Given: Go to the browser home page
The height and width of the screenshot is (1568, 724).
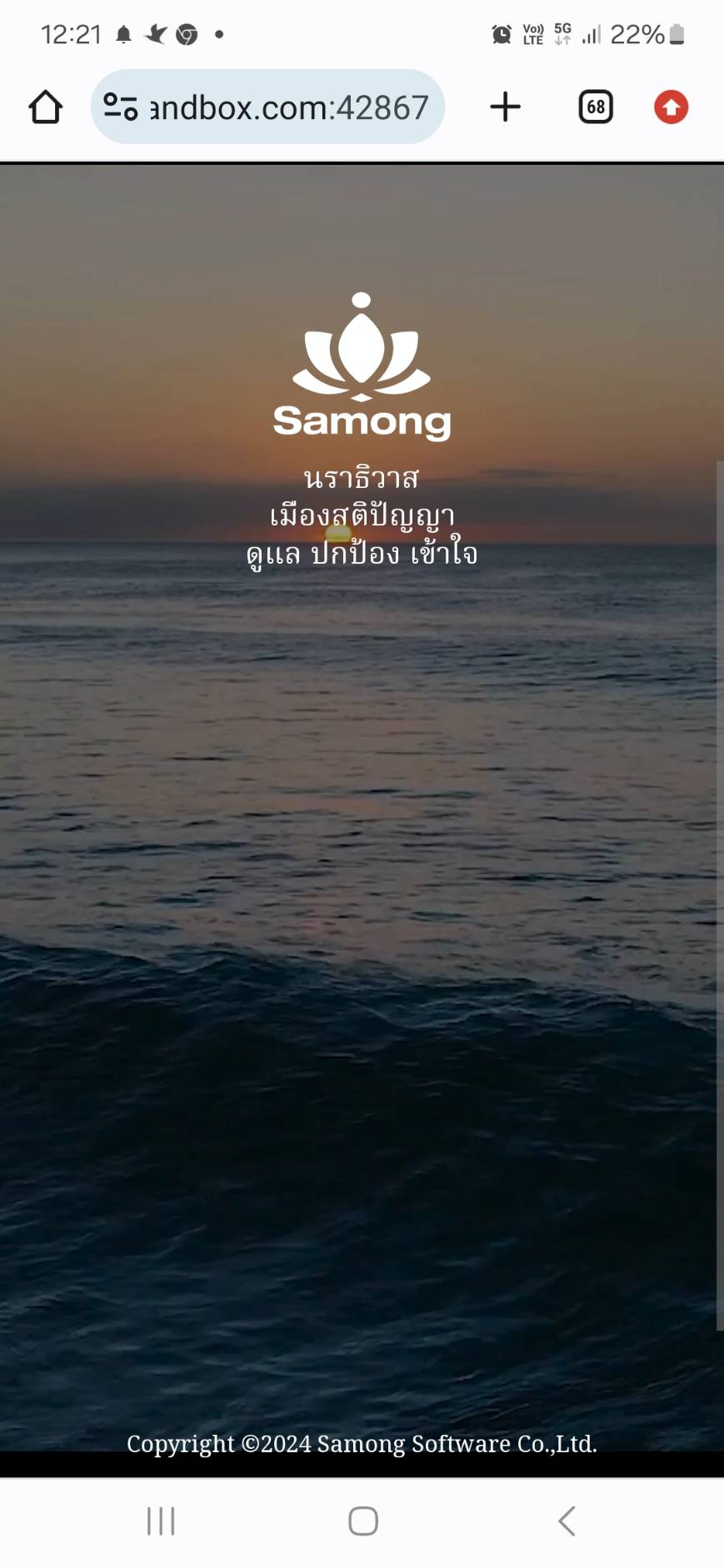Looking at the screenshot, I should pos(46,107).
